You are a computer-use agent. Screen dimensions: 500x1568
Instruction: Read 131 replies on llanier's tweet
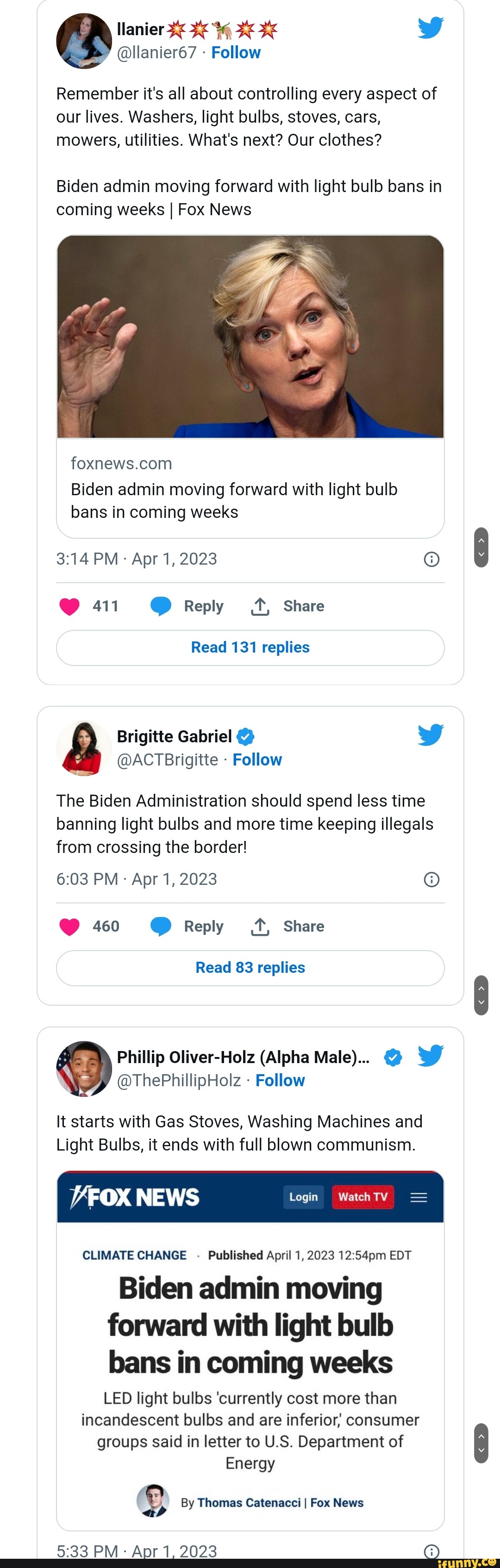[x=250, y=647]
